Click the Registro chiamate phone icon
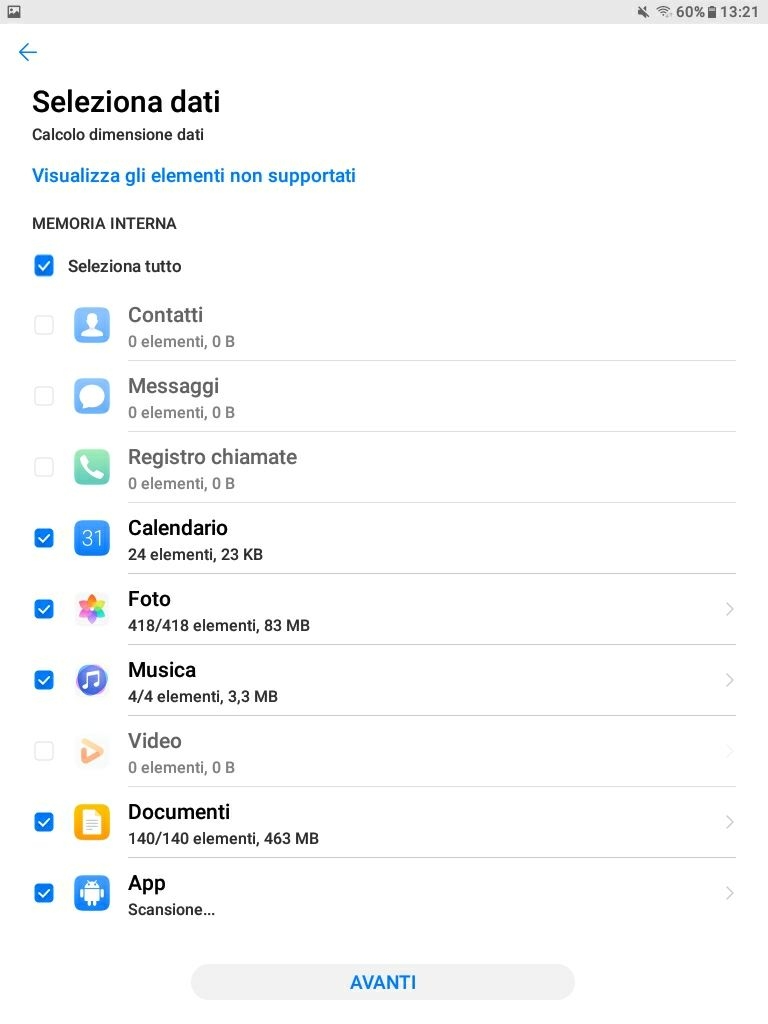Viewport: 768px width, 1024px height. [91, 466]
